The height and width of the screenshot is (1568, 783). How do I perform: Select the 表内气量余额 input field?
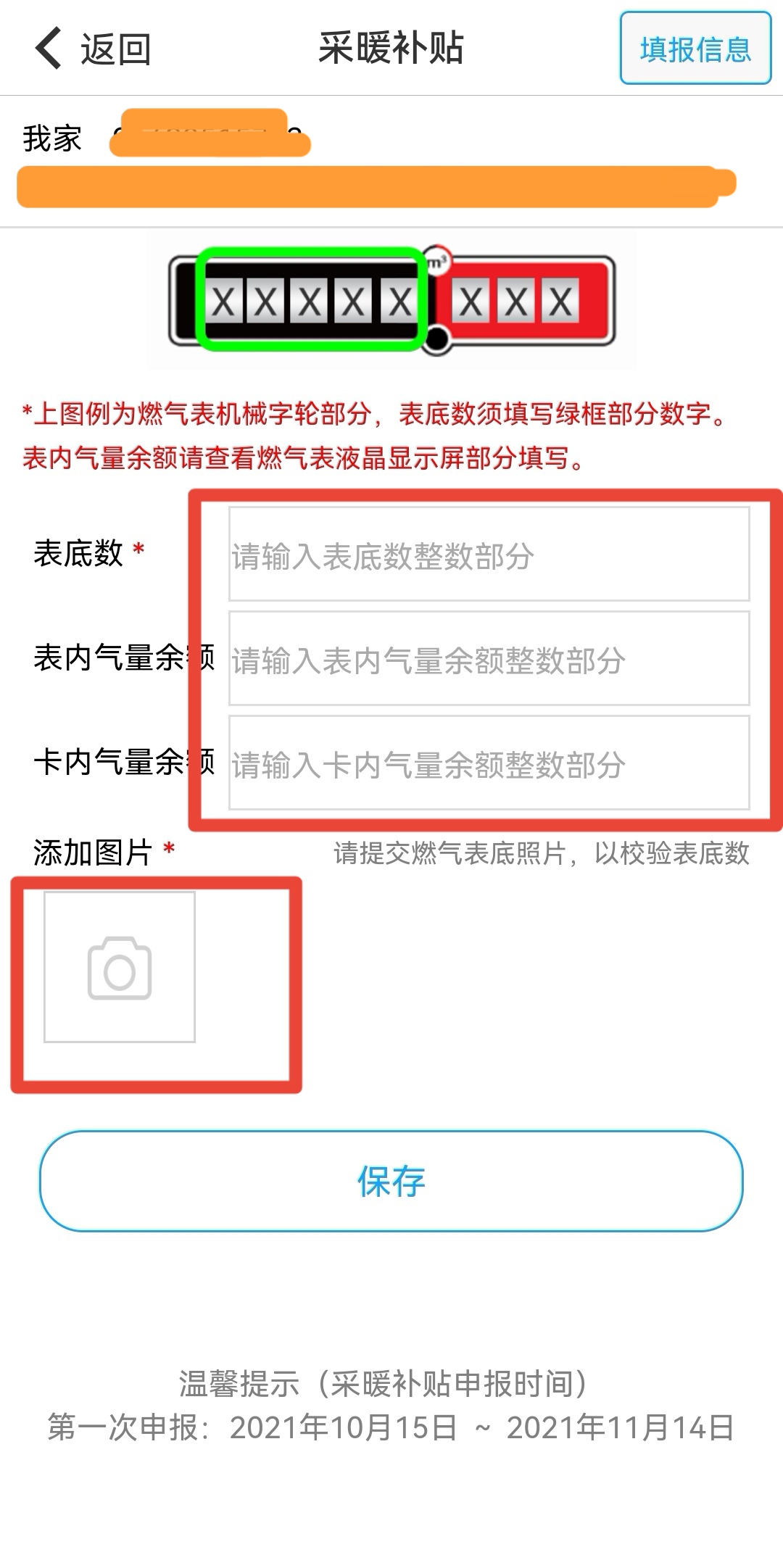[489, 659]
